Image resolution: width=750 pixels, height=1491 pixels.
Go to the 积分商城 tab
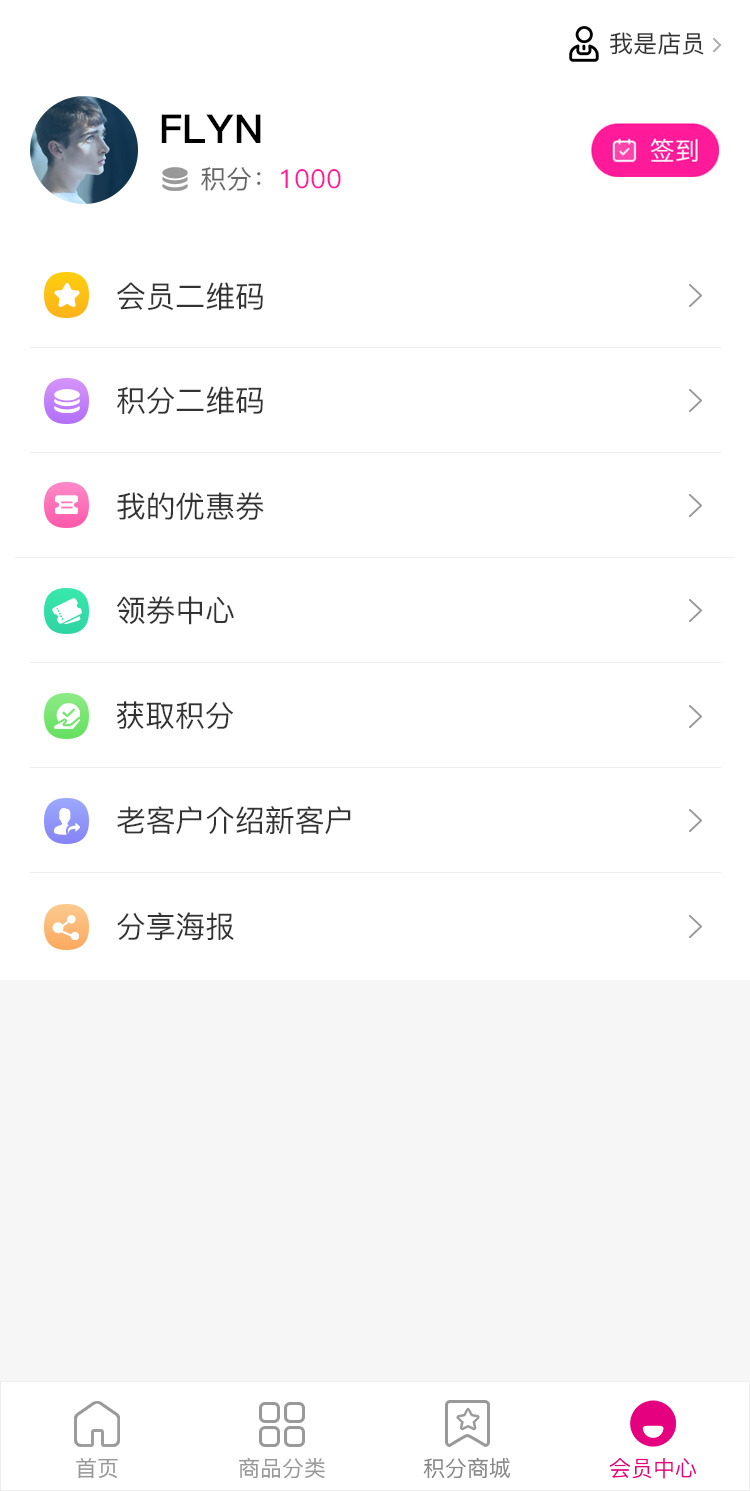[467, 1438]
